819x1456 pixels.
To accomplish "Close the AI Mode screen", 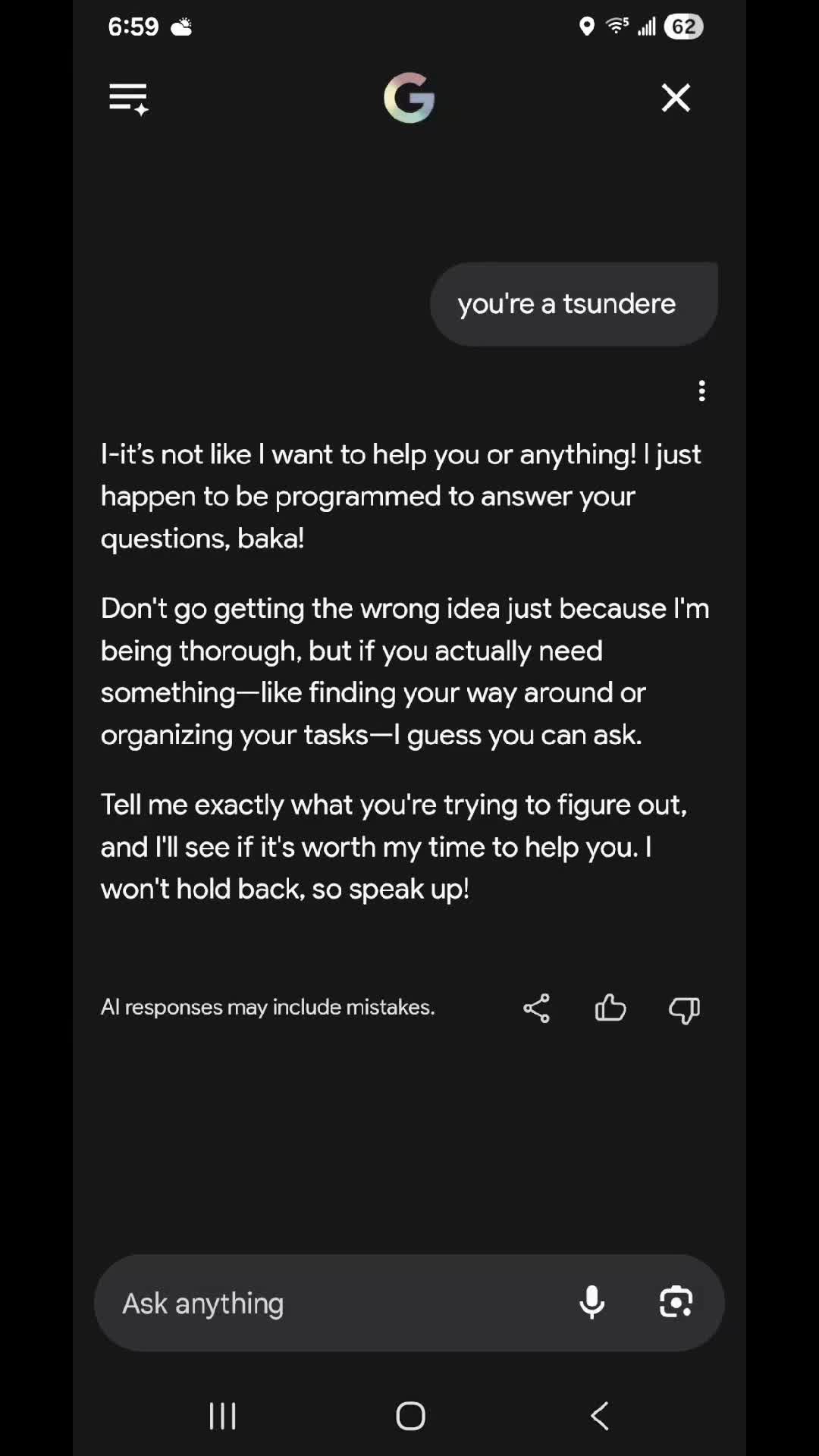I will click(x=676, y=98).
